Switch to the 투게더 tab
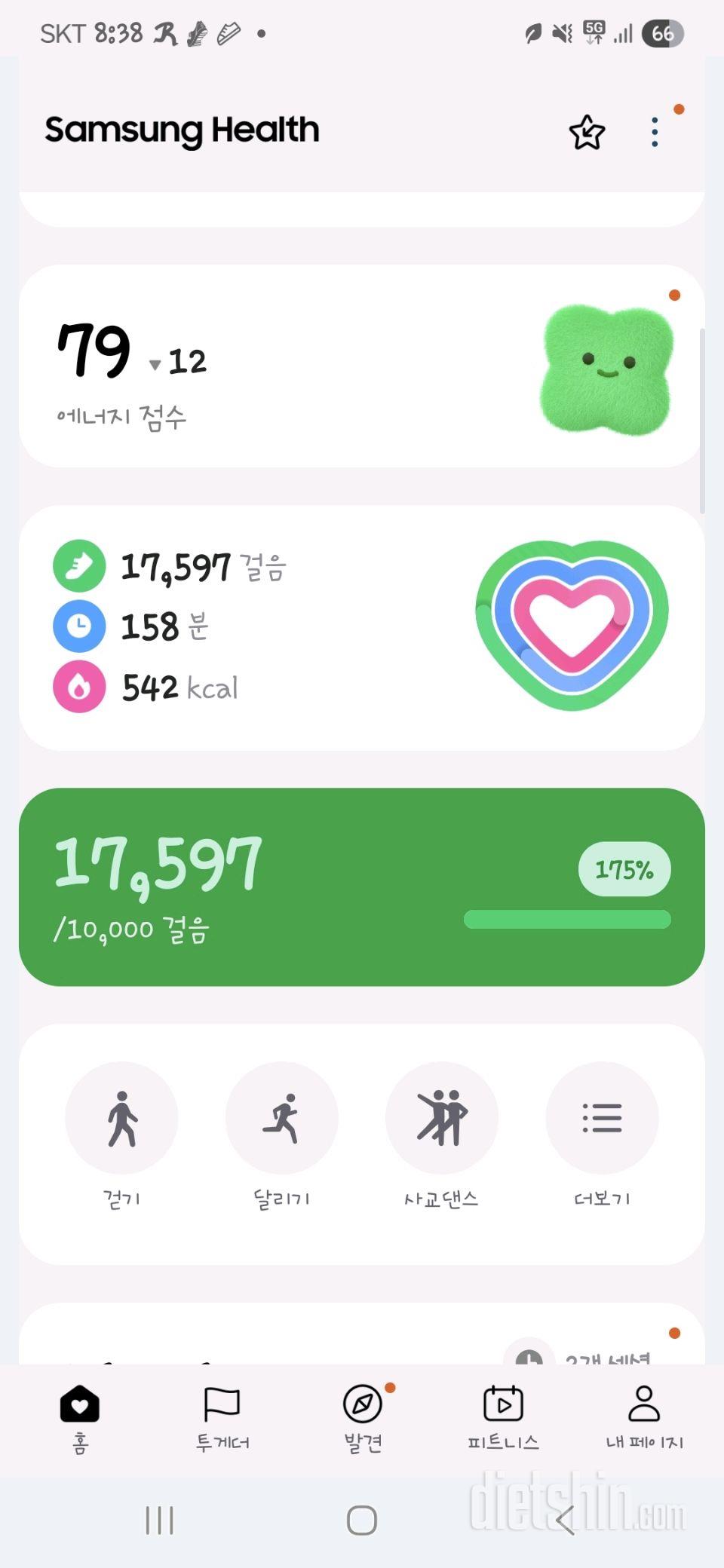The height and width of the screenshot is (1568, 724). point(222,1417)
